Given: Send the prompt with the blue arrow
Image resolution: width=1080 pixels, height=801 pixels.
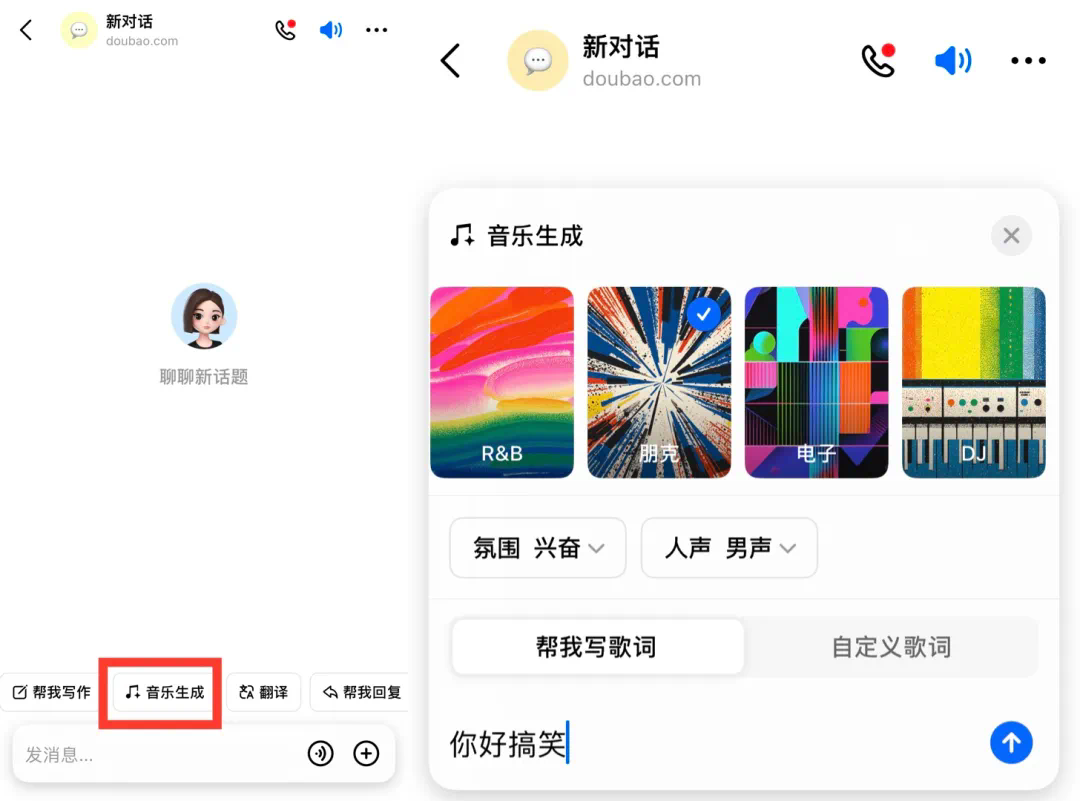Looking at the screenshot, I should click(1011, 743).
